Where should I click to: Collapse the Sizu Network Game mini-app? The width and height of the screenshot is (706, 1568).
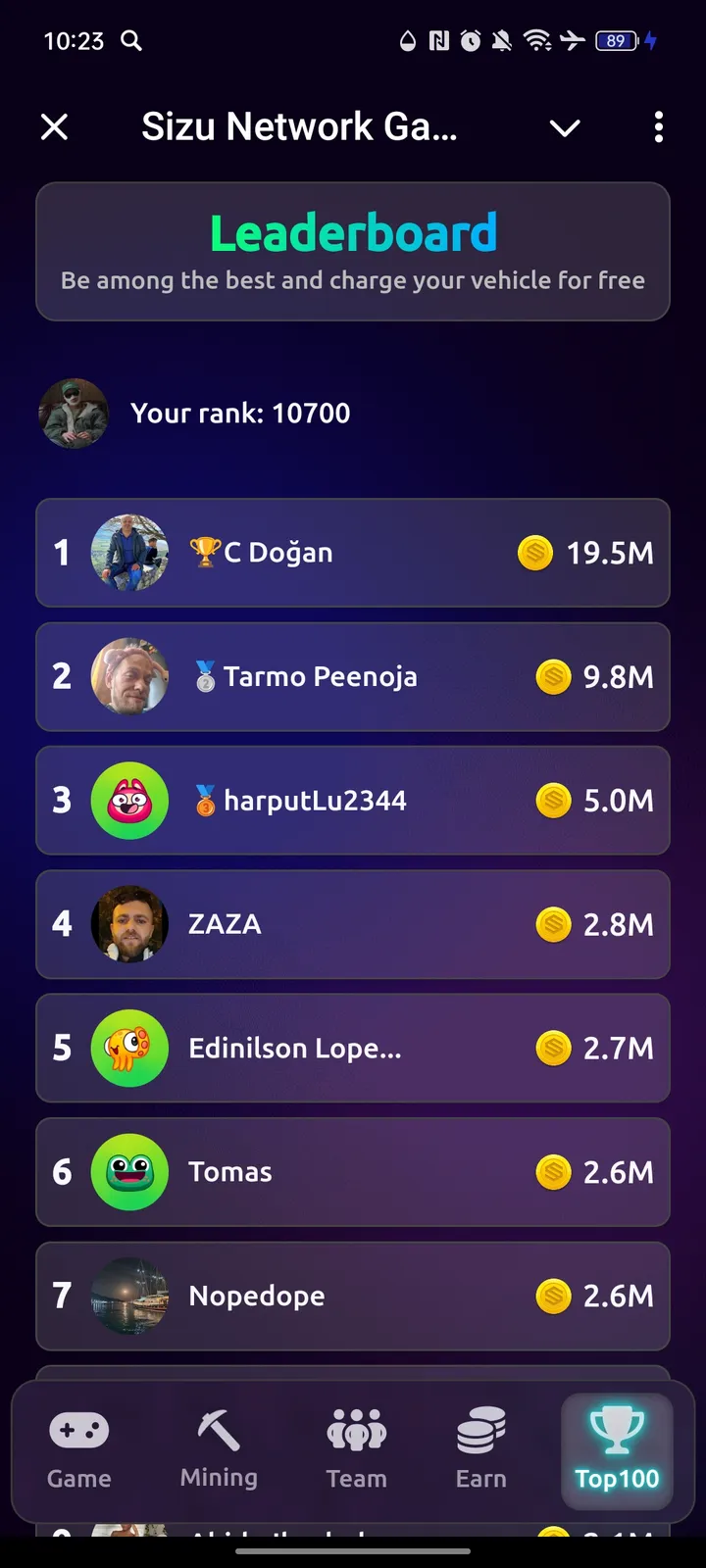click(x=55, y=127)
